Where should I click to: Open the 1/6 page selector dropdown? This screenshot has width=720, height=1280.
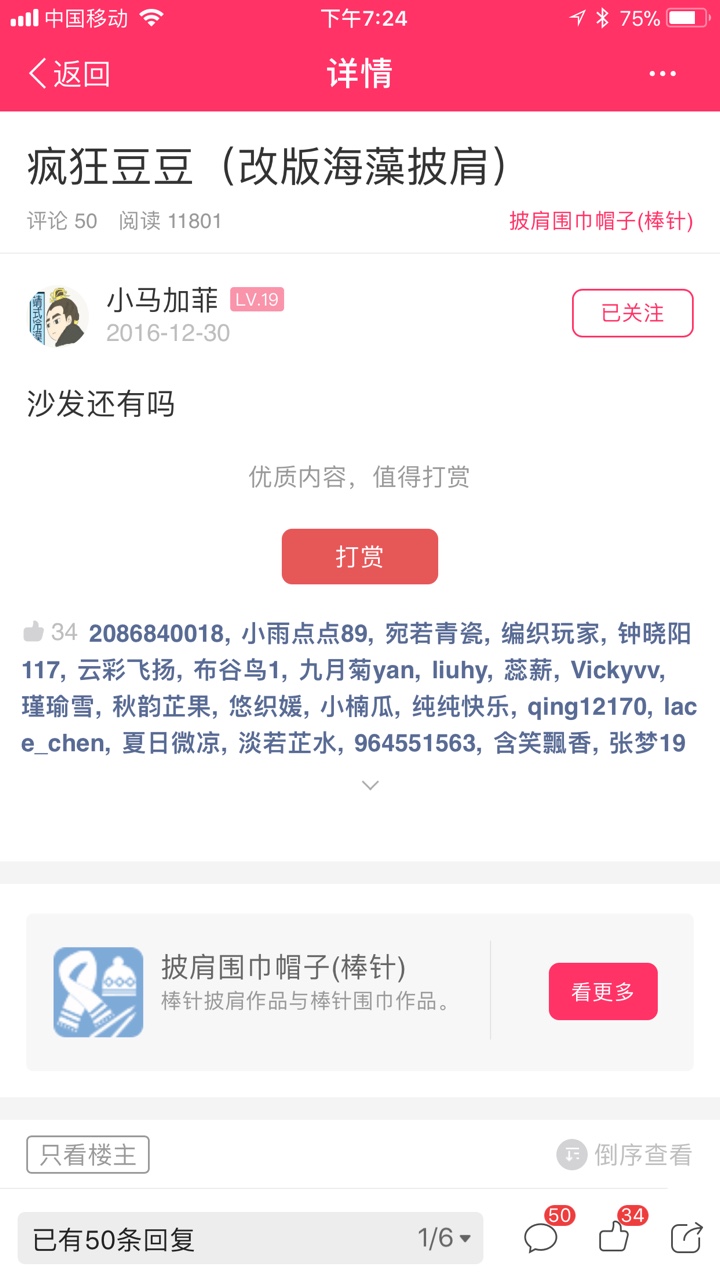pyautogui.click(x=444, y=1238)
